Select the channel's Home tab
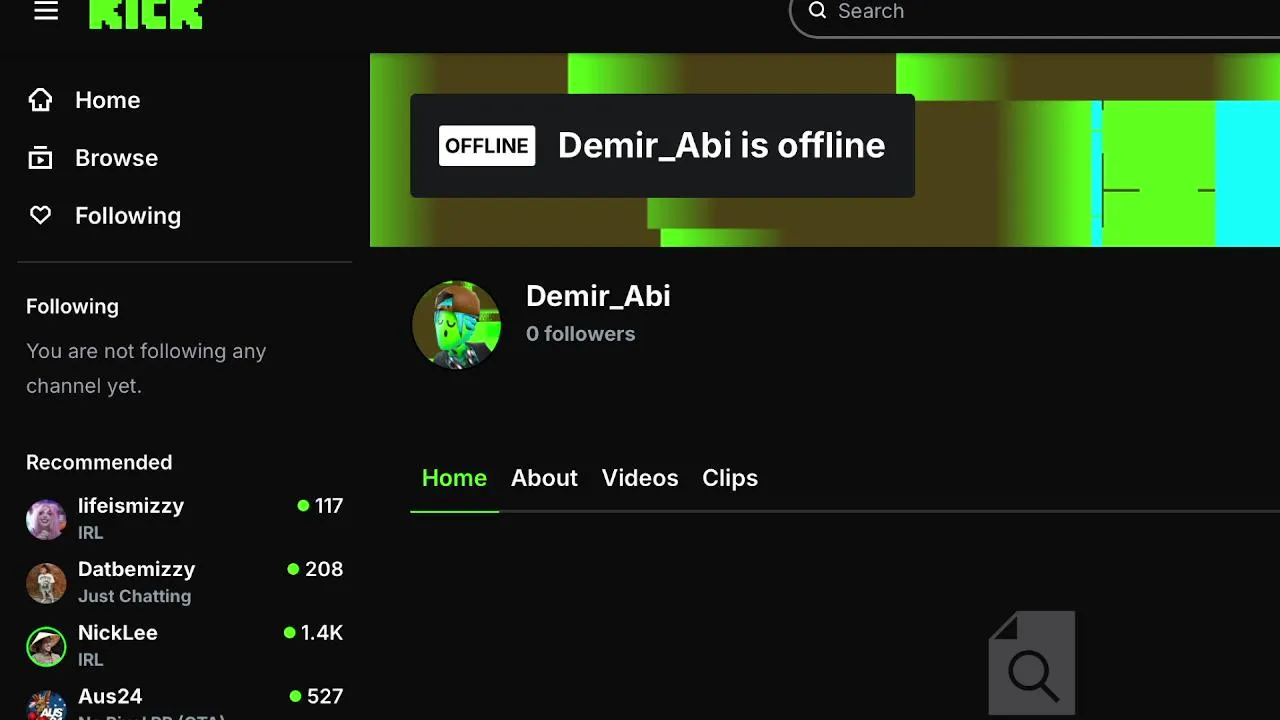This screenshot has width=1280, height=720. tap(454, 478)
